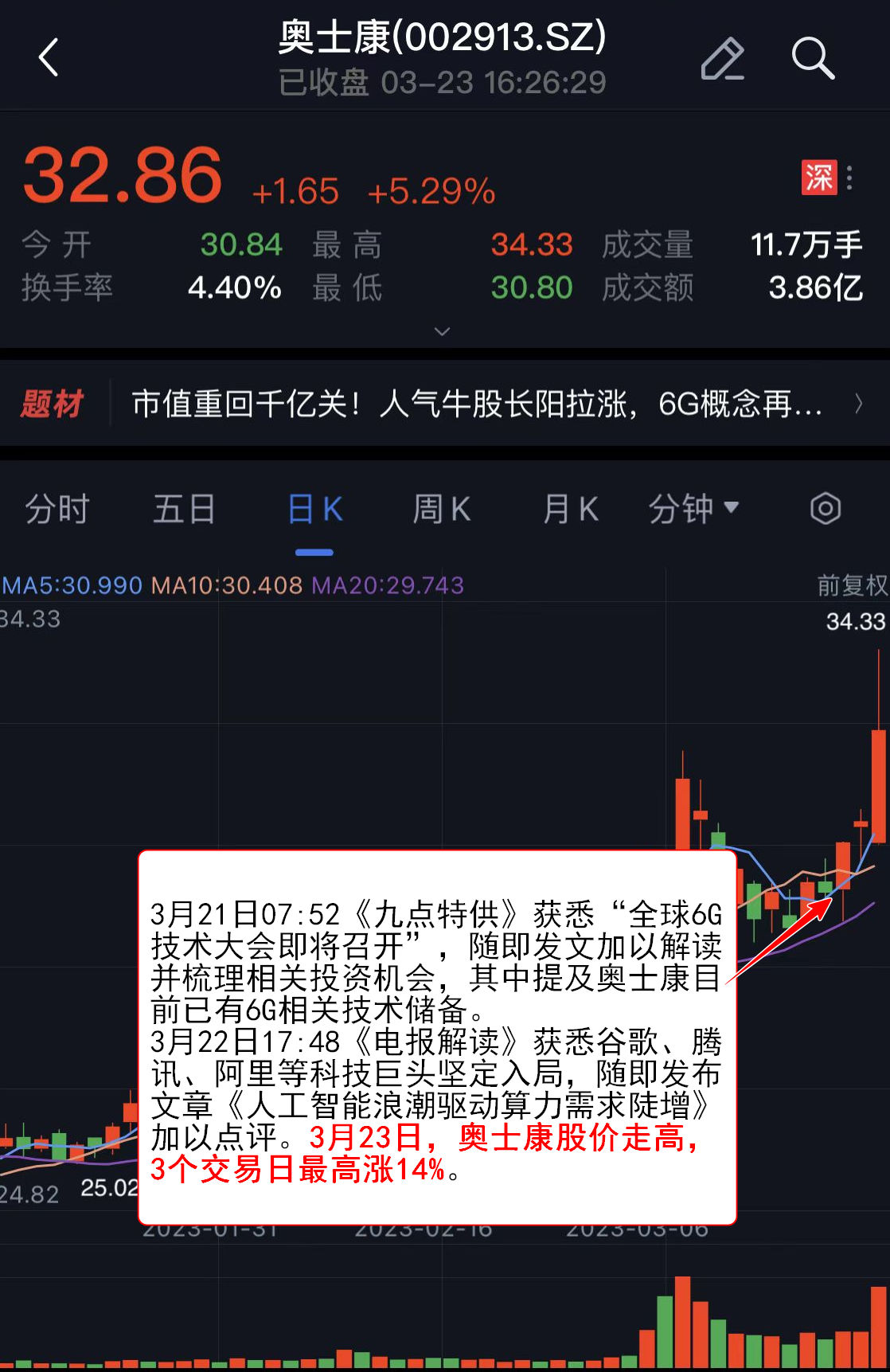This screenshot has height=1372, width=890.
Task: Switch to the 分时 chart tab
Action: tap(57, 509)
